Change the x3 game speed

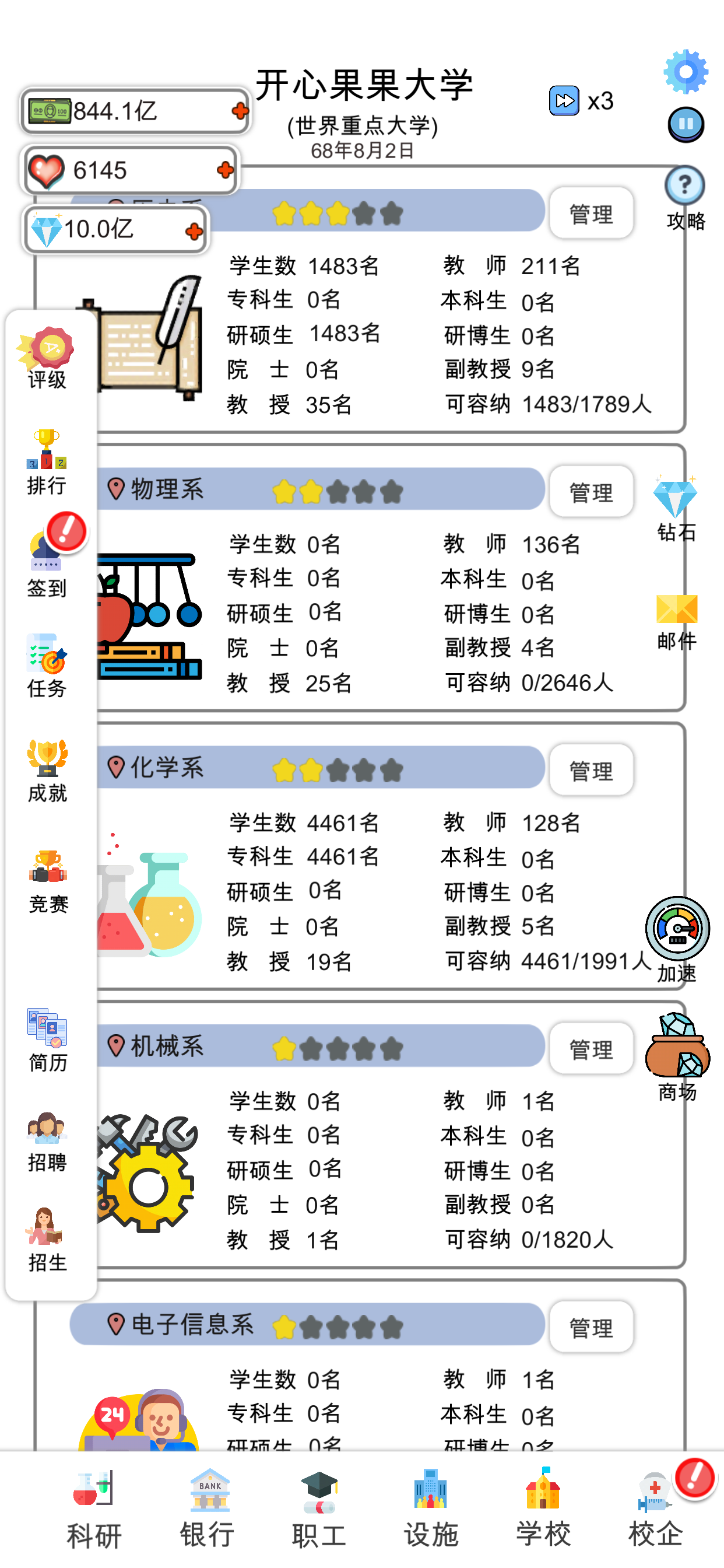tap(582, 101)
